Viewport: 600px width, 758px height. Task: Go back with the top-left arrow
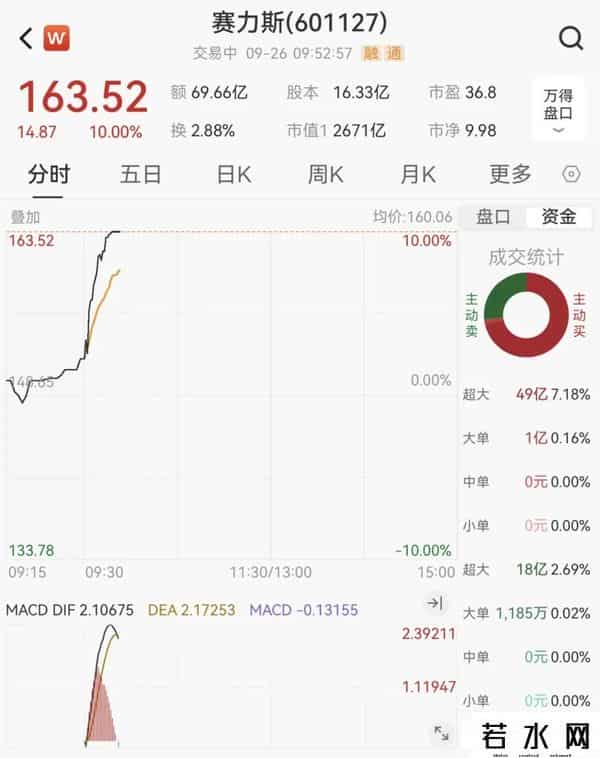coord(26,39)
